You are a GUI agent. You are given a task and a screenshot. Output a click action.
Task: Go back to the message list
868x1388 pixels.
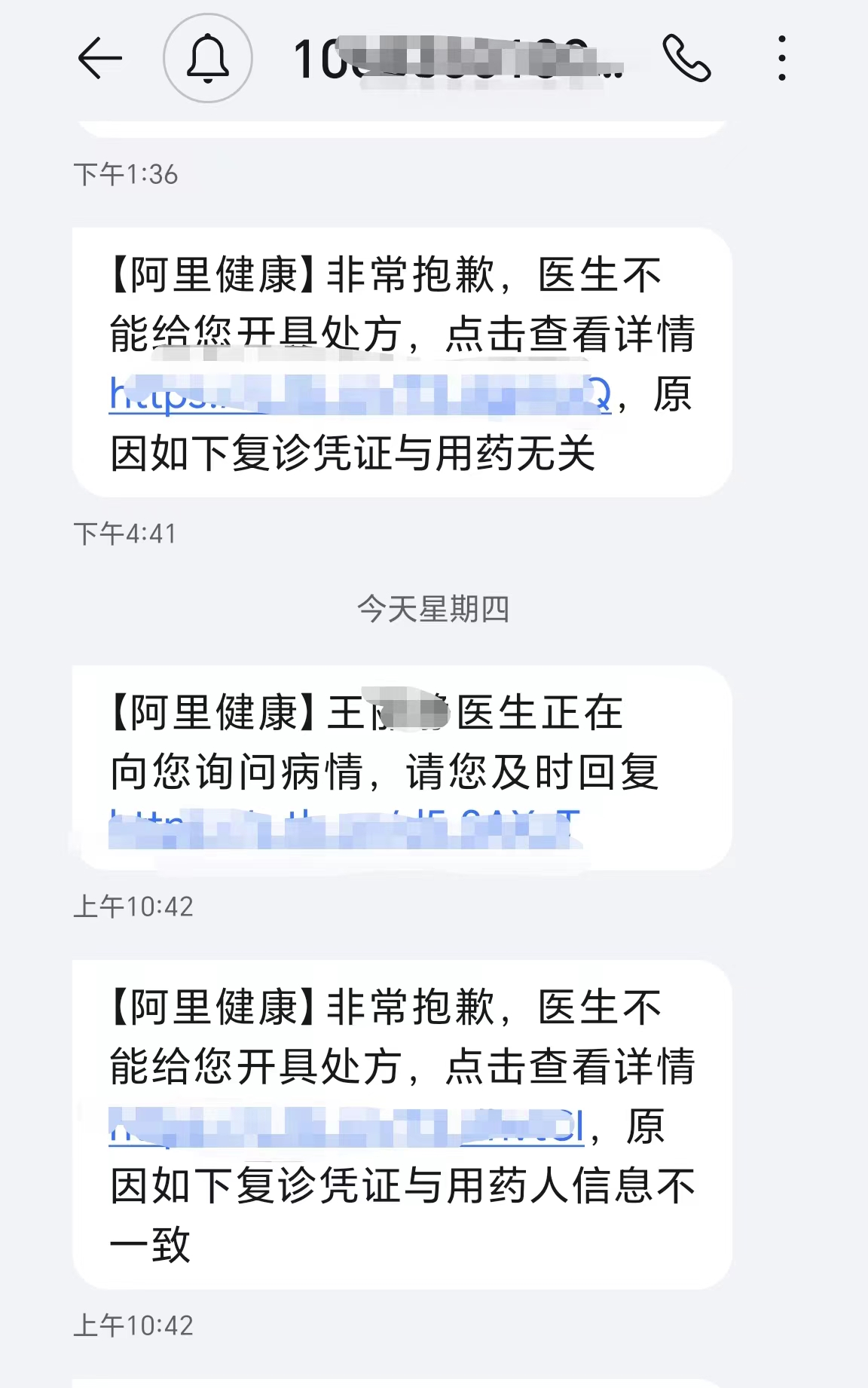[x=99, y=58]
